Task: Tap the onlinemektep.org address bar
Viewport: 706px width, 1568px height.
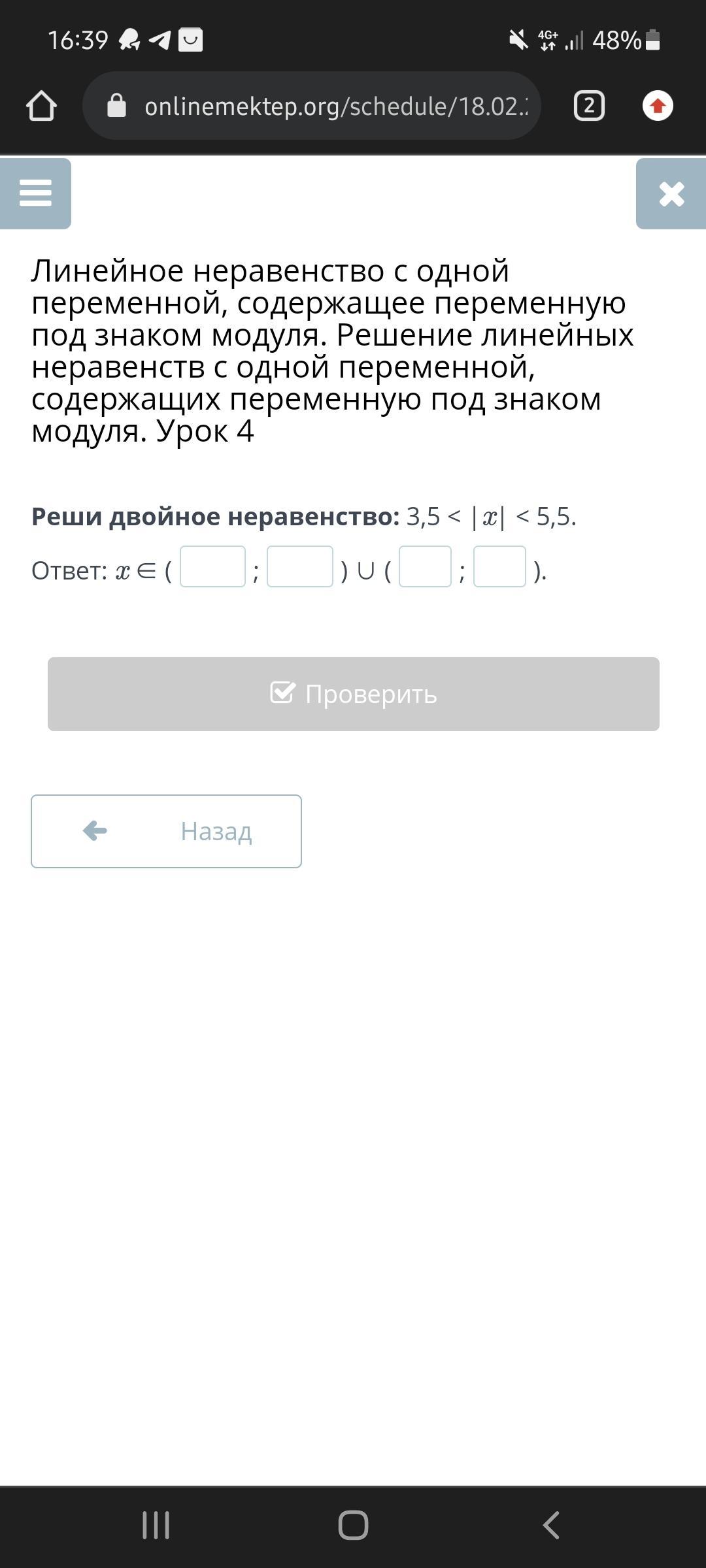Action: pyautogui.click(x=312, y=106)
